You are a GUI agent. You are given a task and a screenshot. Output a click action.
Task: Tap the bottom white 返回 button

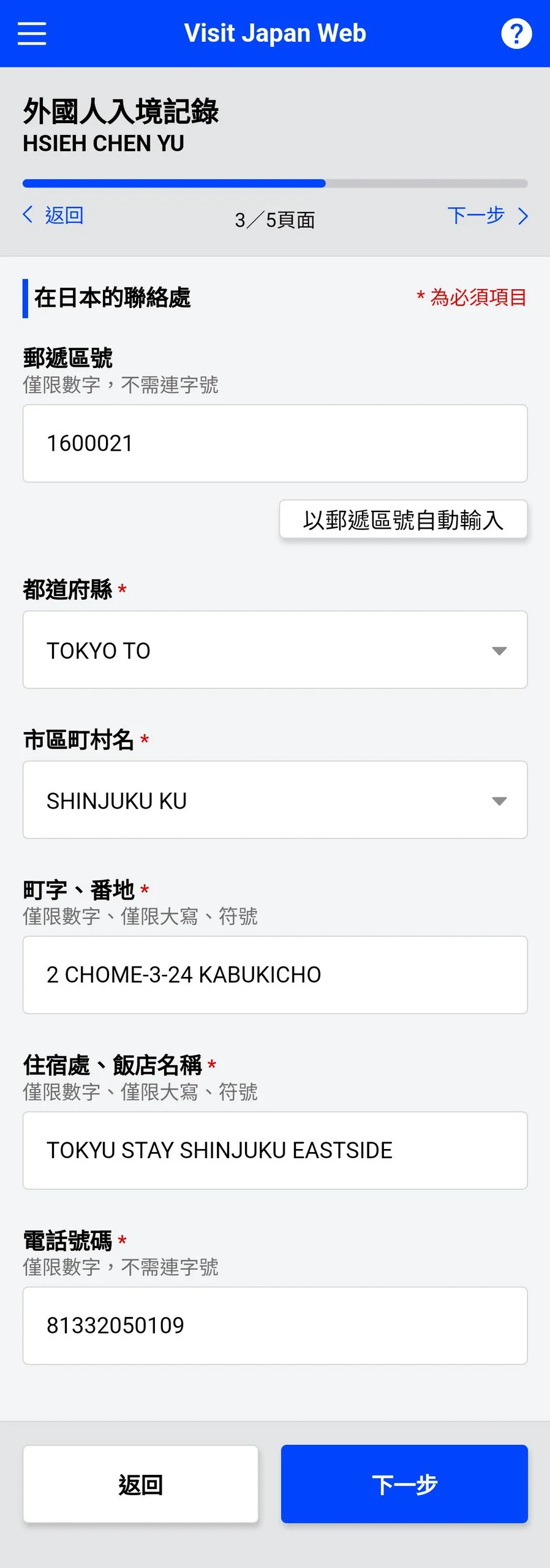(x=141, y=1484)
